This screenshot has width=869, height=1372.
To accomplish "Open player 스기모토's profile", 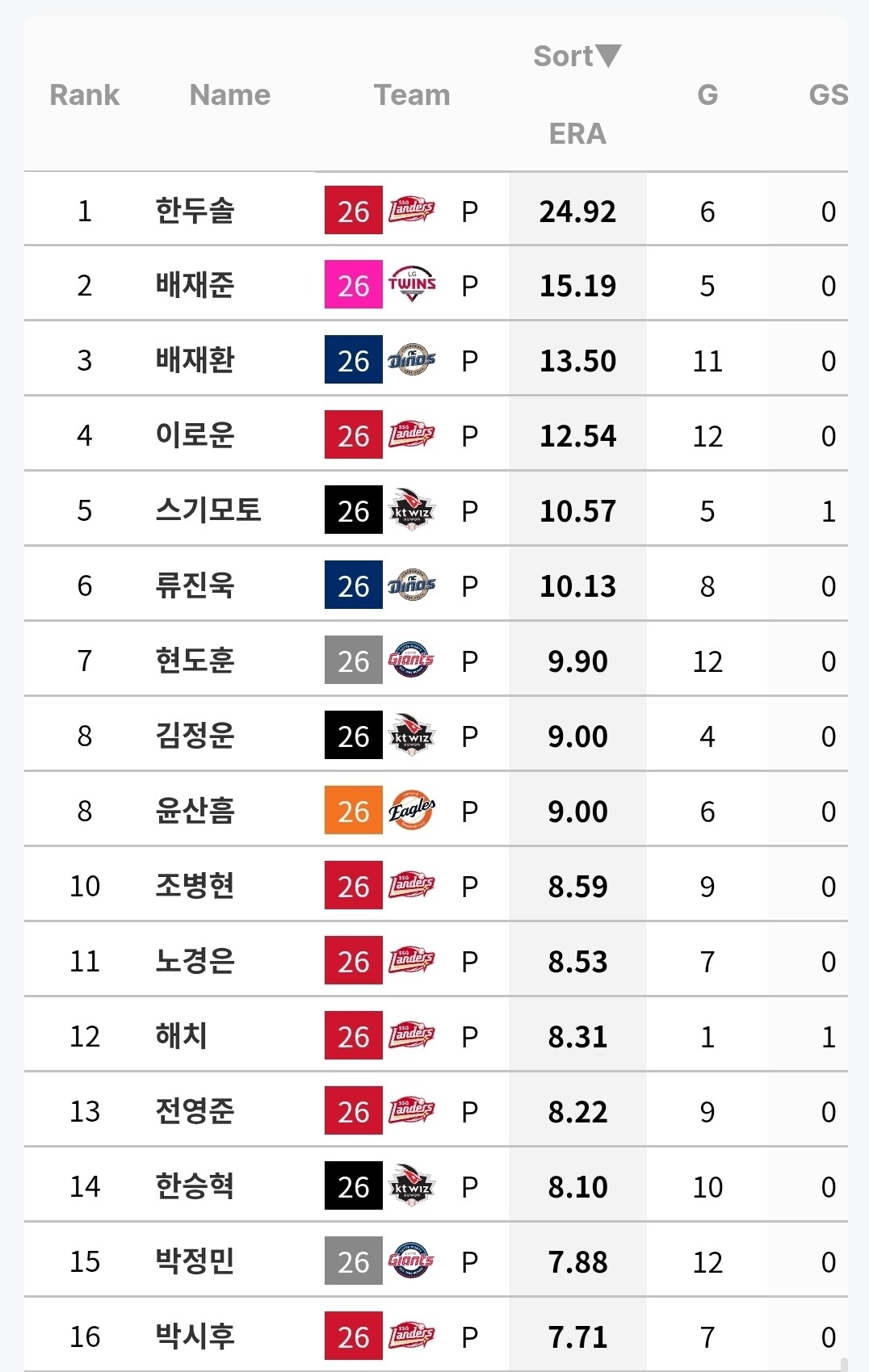I will coord(208,510).
